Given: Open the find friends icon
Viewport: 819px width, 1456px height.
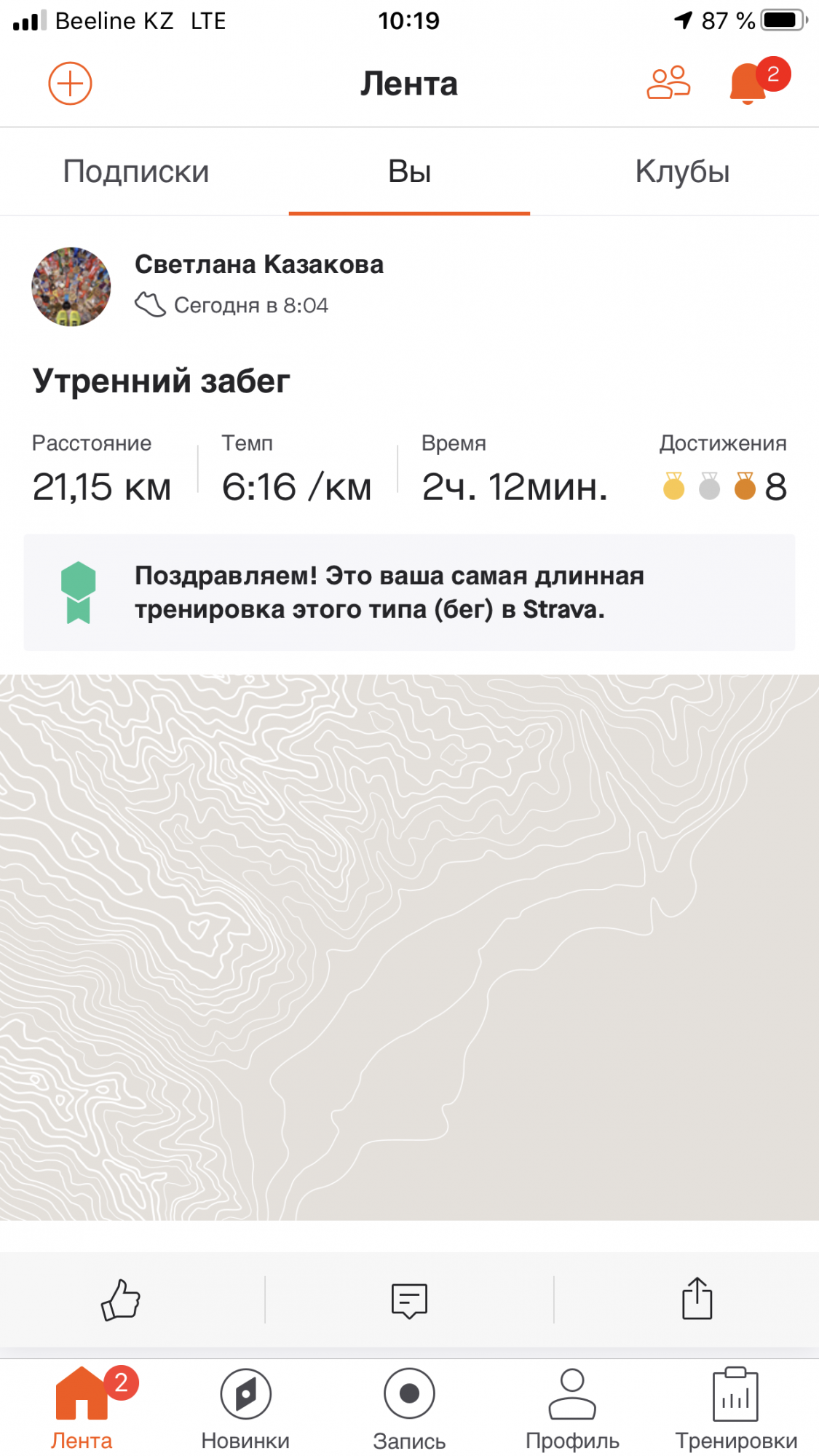Looking at the screenshot, I should click(x=668, y=83).
